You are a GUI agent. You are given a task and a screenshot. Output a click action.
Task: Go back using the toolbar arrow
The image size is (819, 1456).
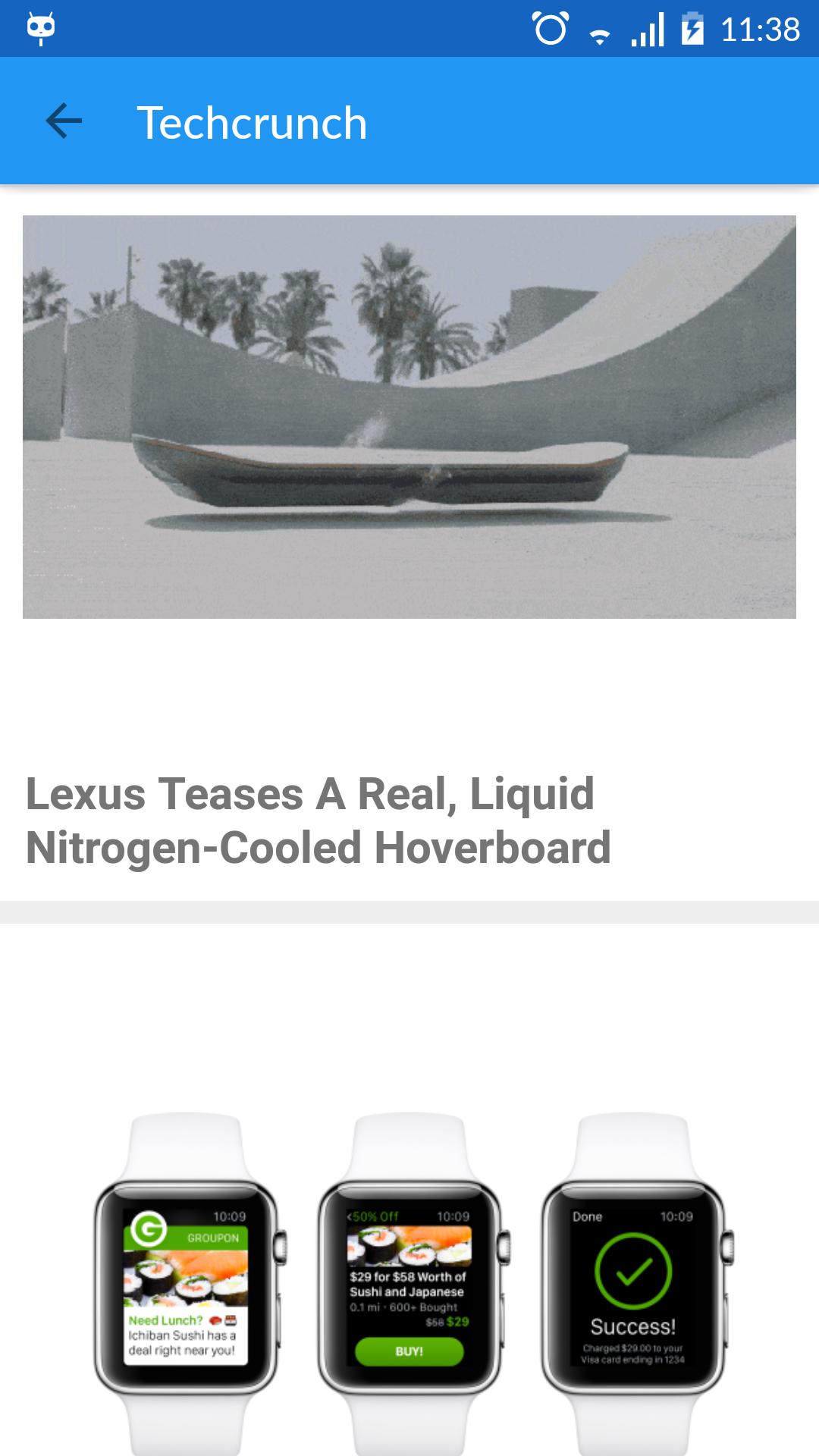[x=64, y=121]
